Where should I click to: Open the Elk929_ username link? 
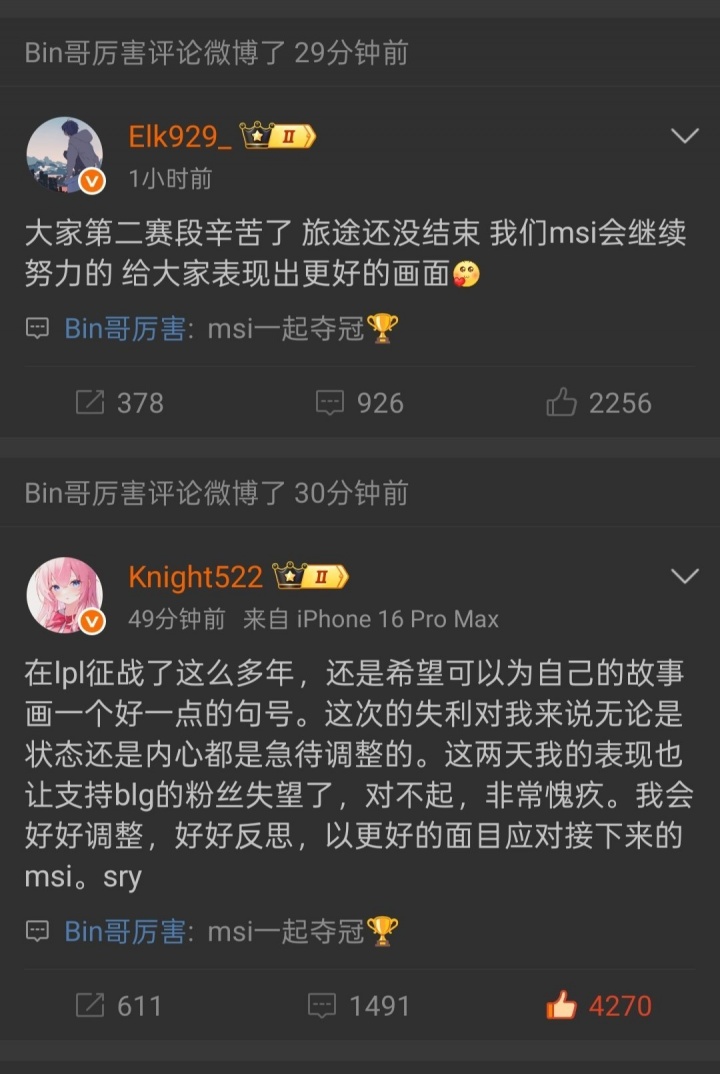[180, 136]
